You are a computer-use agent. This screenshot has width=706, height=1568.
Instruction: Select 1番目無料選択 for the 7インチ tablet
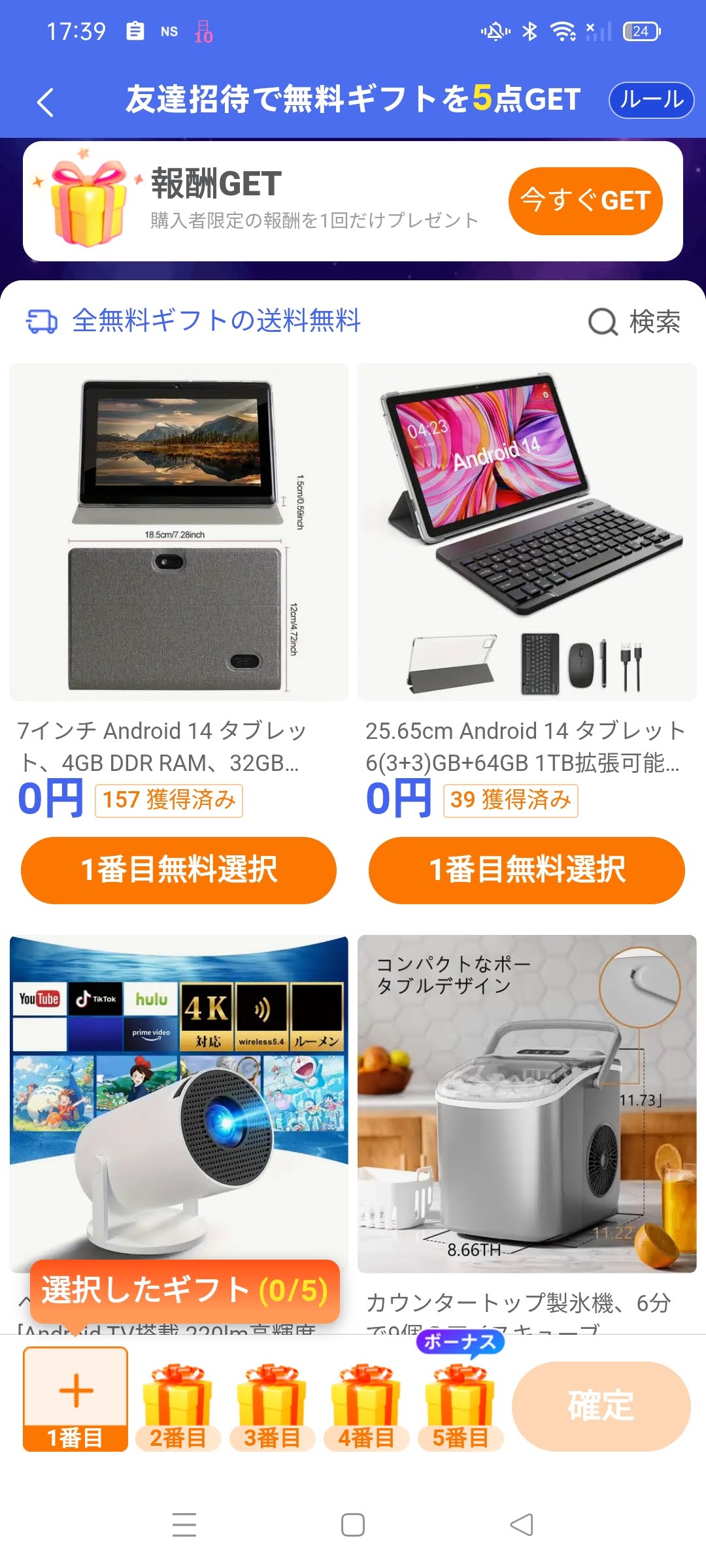pos(178,870)
